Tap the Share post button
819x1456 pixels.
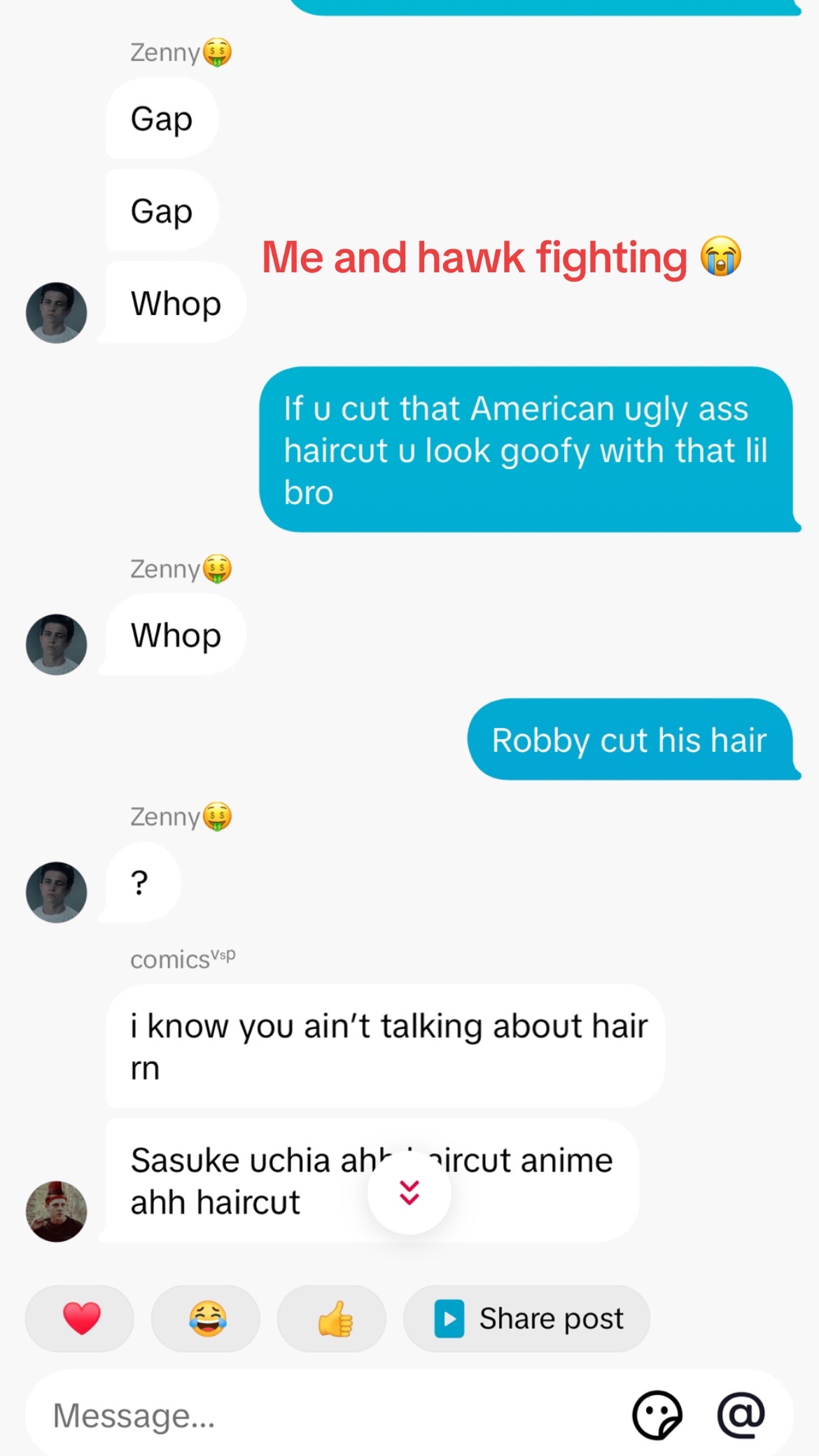[527, 1318]
